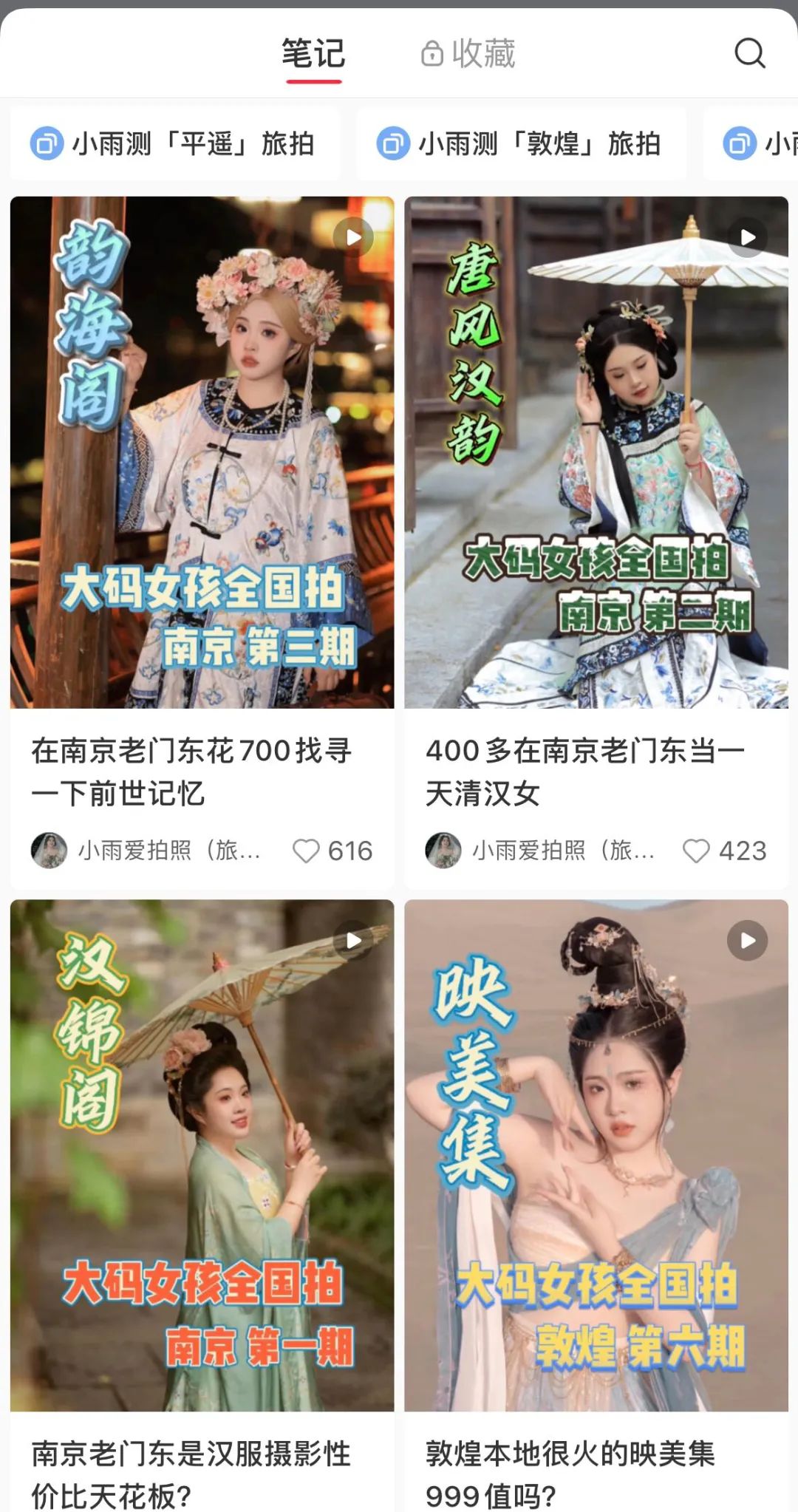This screenshot has width=798, height=1512.
Task: Switch to the 收藏 tab
Action: tap(468, 54)
